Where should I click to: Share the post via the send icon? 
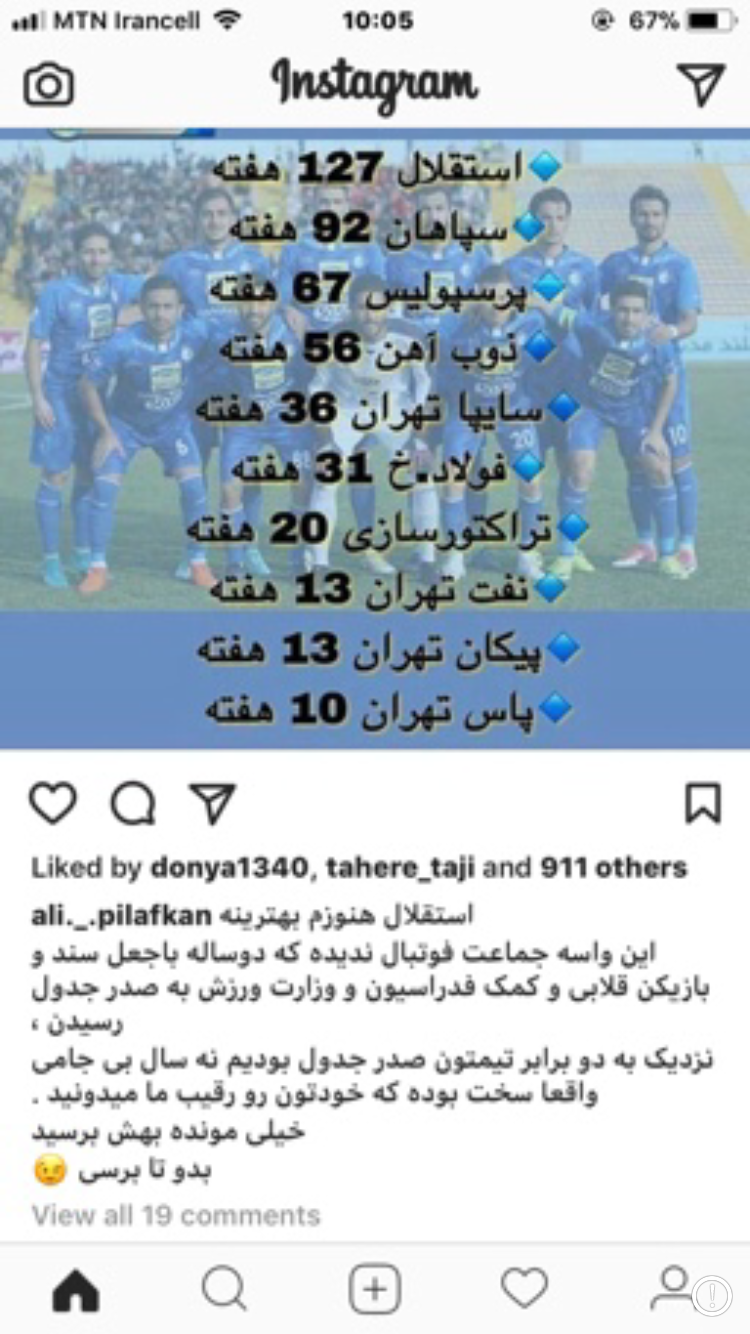click(x=211, y=803)
